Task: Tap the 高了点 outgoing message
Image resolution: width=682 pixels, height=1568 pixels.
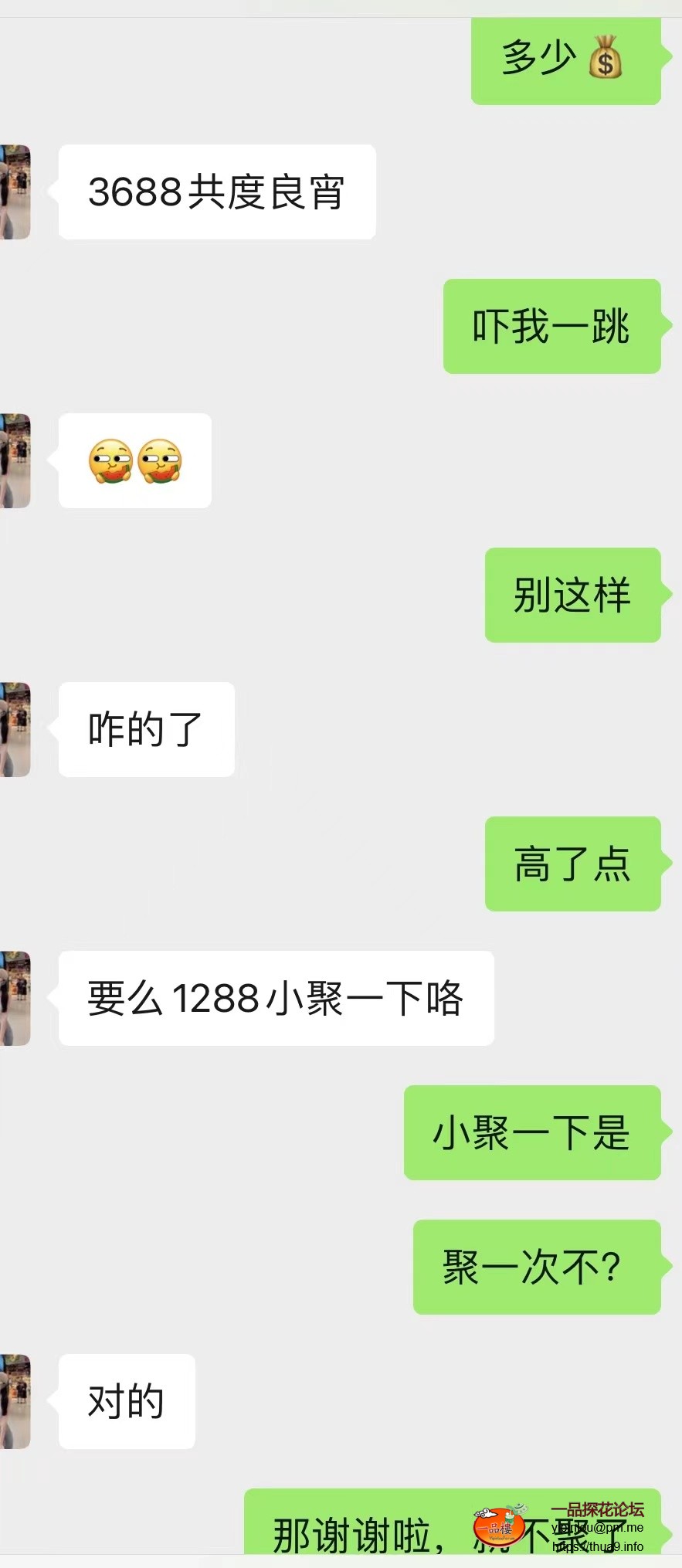Action: pos(572,865)
